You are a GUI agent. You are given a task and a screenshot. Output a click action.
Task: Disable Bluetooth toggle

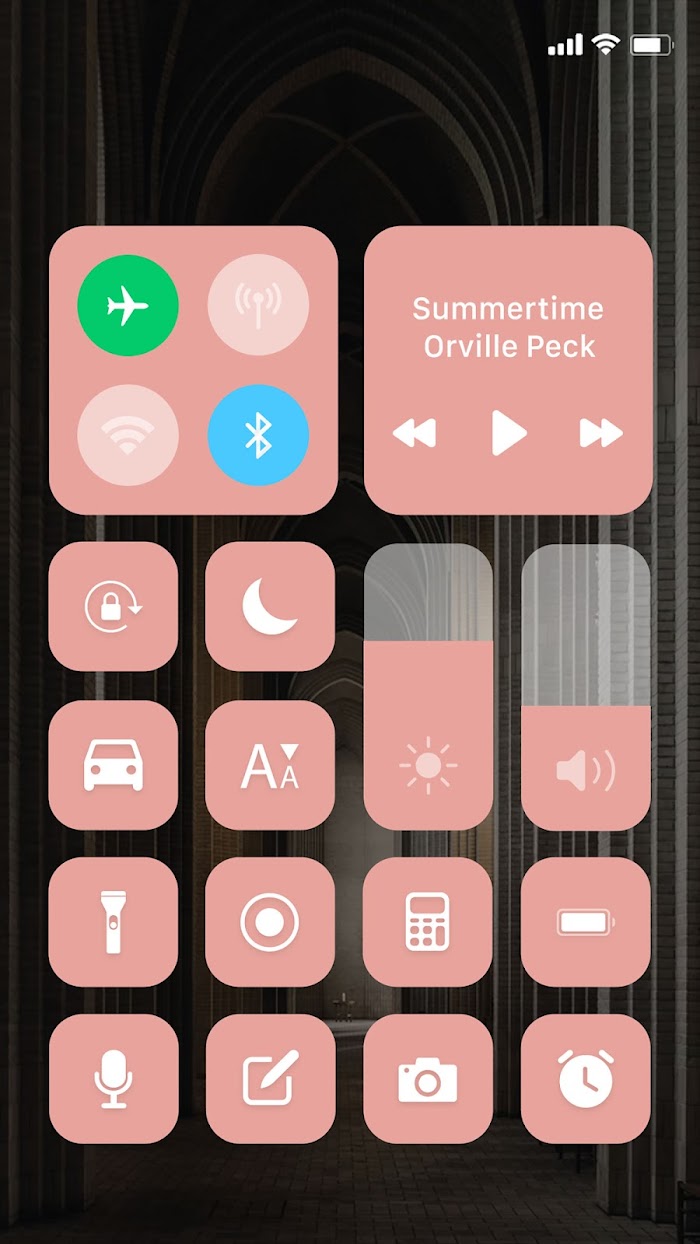pyautogui.click(x=258, y=435)
